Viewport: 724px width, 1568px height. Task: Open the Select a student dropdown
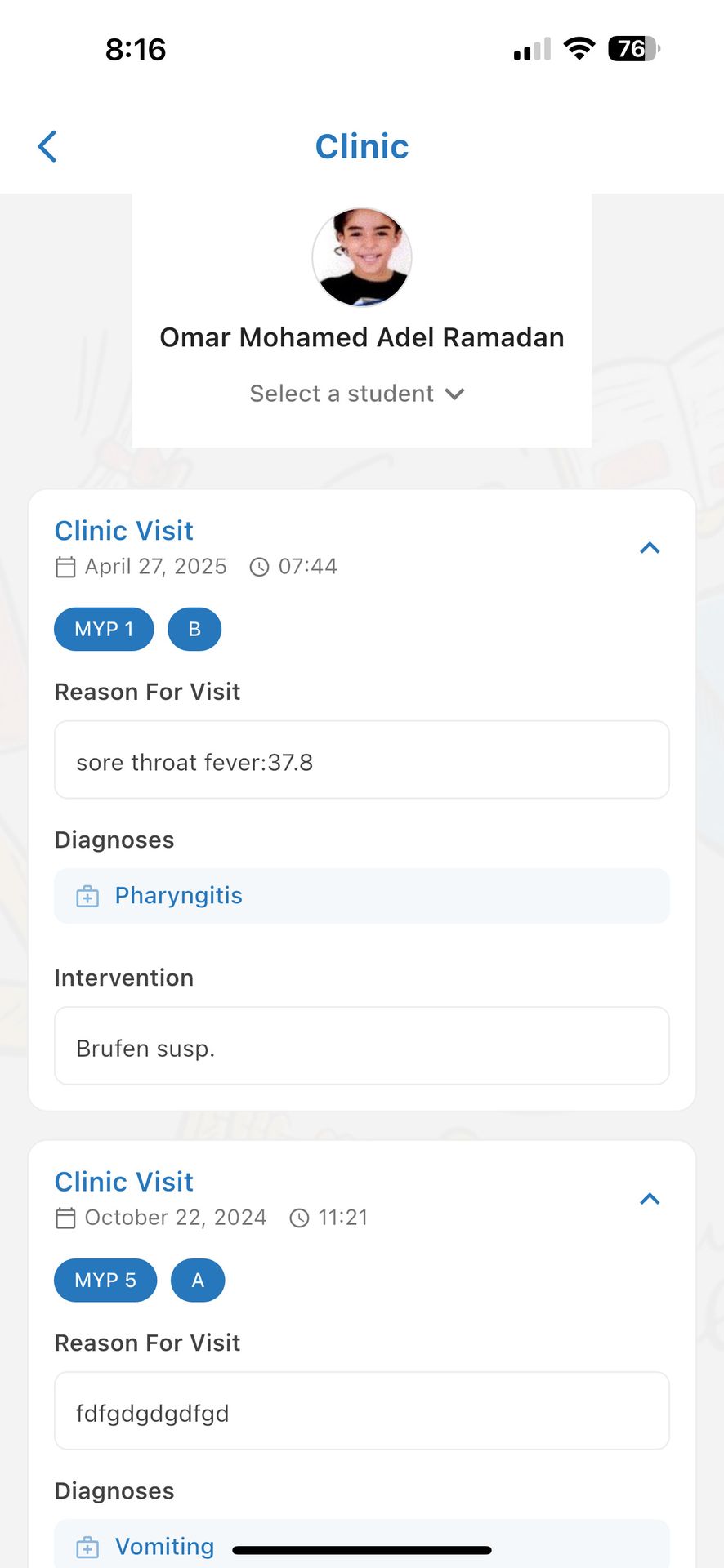click(357, 394)
